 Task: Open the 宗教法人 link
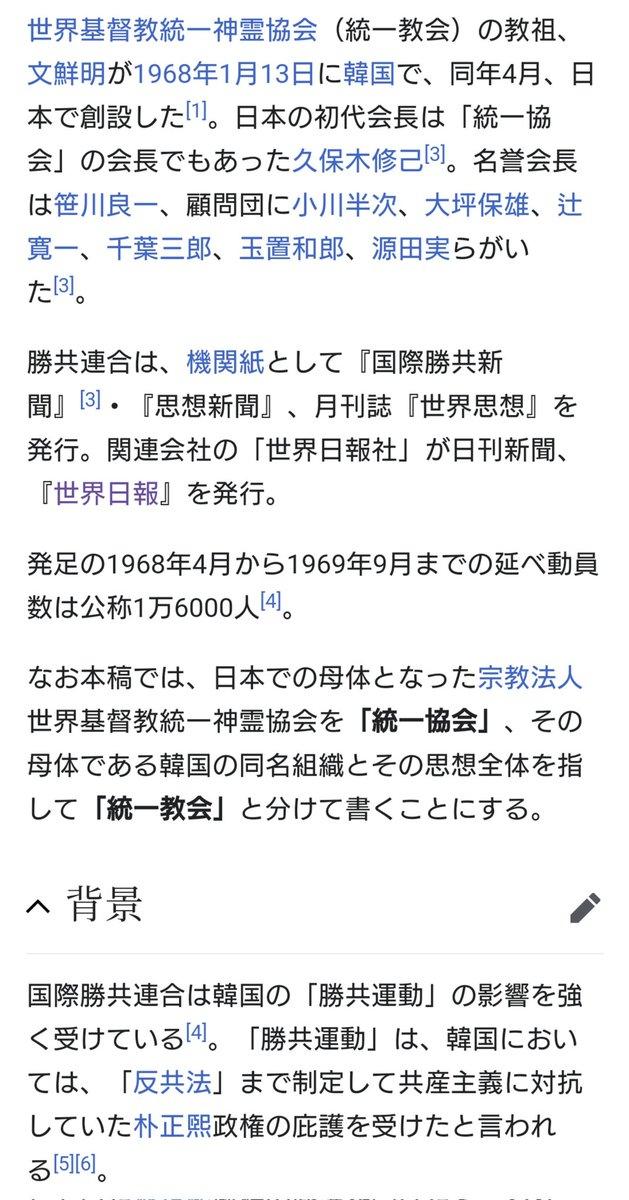530,677
